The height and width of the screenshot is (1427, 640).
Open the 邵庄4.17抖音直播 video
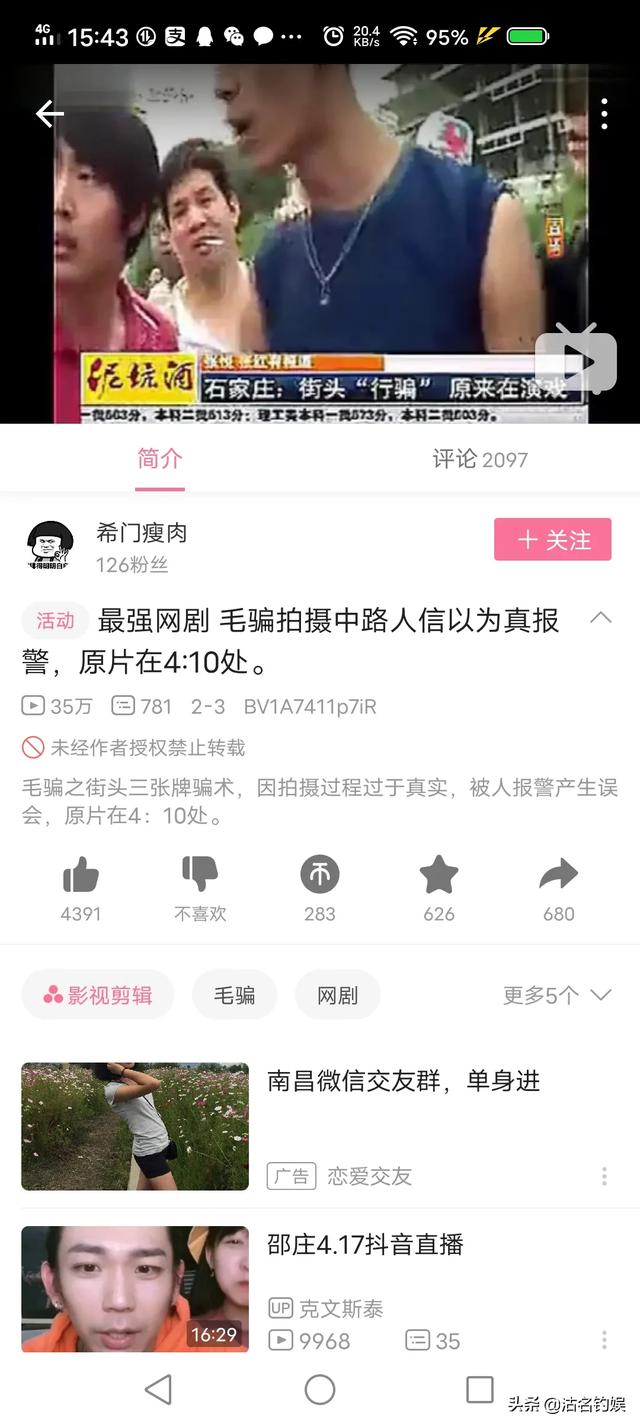coord(320,1289)
